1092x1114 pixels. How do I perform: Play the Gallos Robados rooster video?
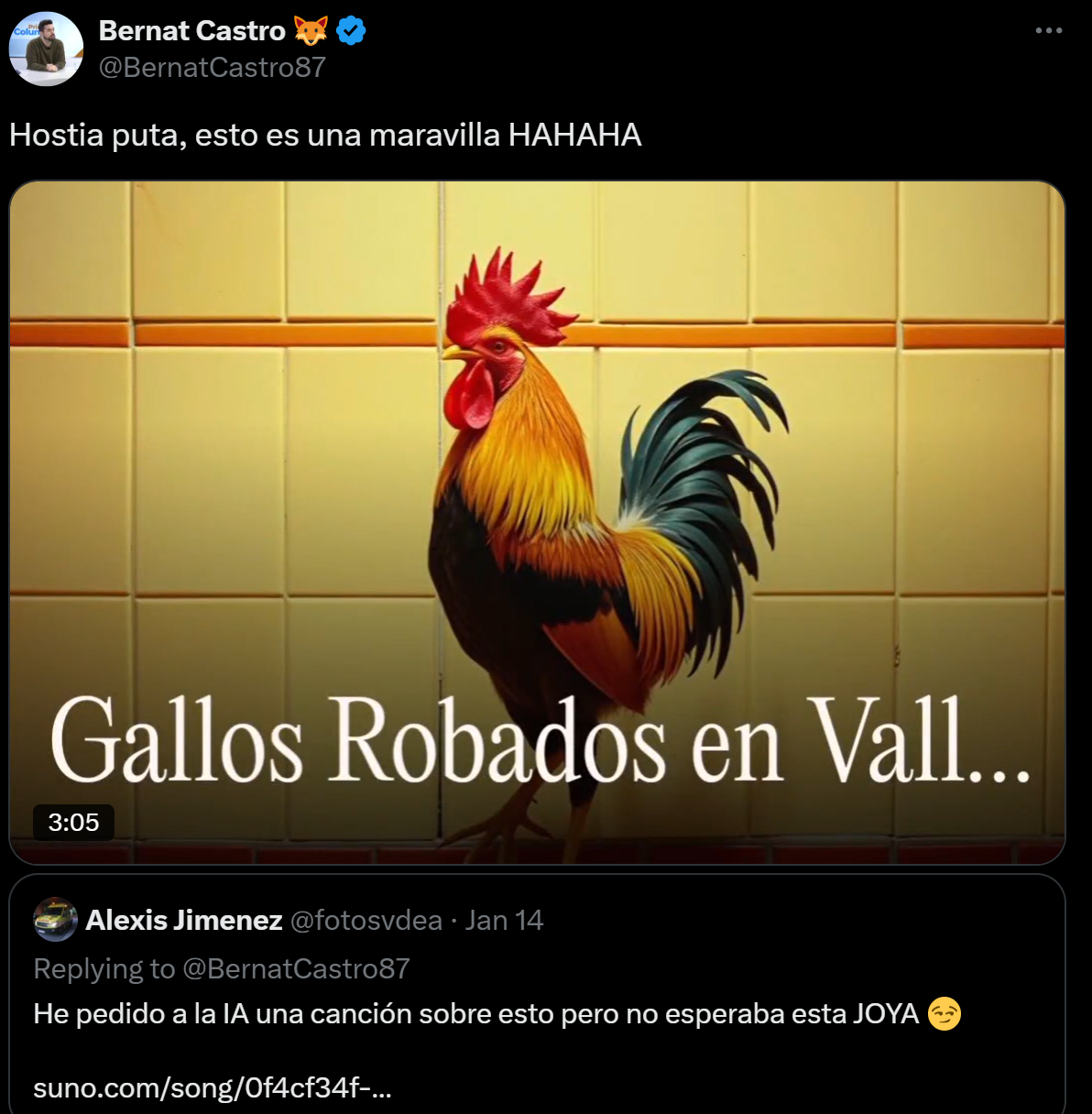pos(537,522)
